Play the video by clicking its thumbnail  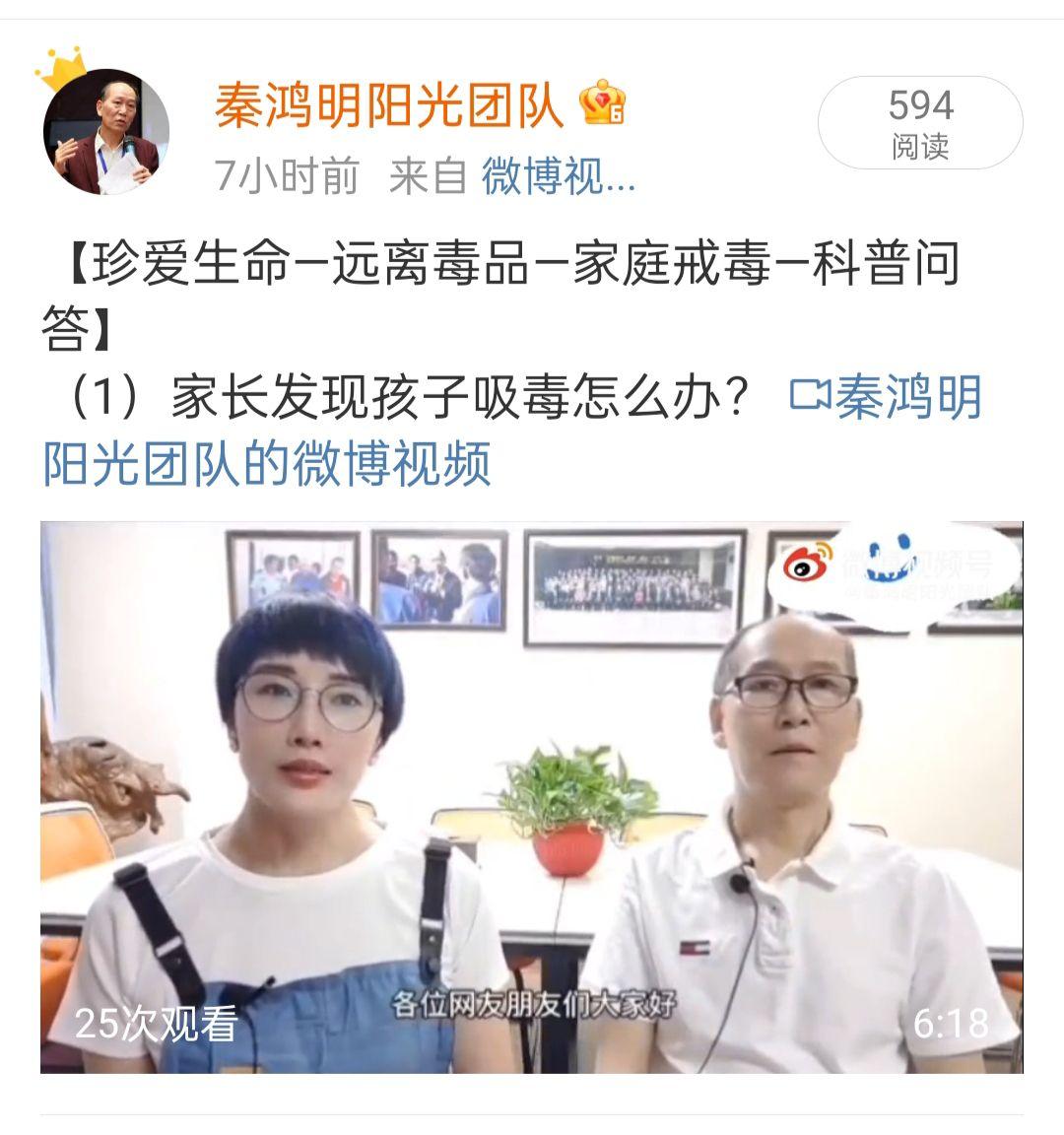(x=532, y=798)
